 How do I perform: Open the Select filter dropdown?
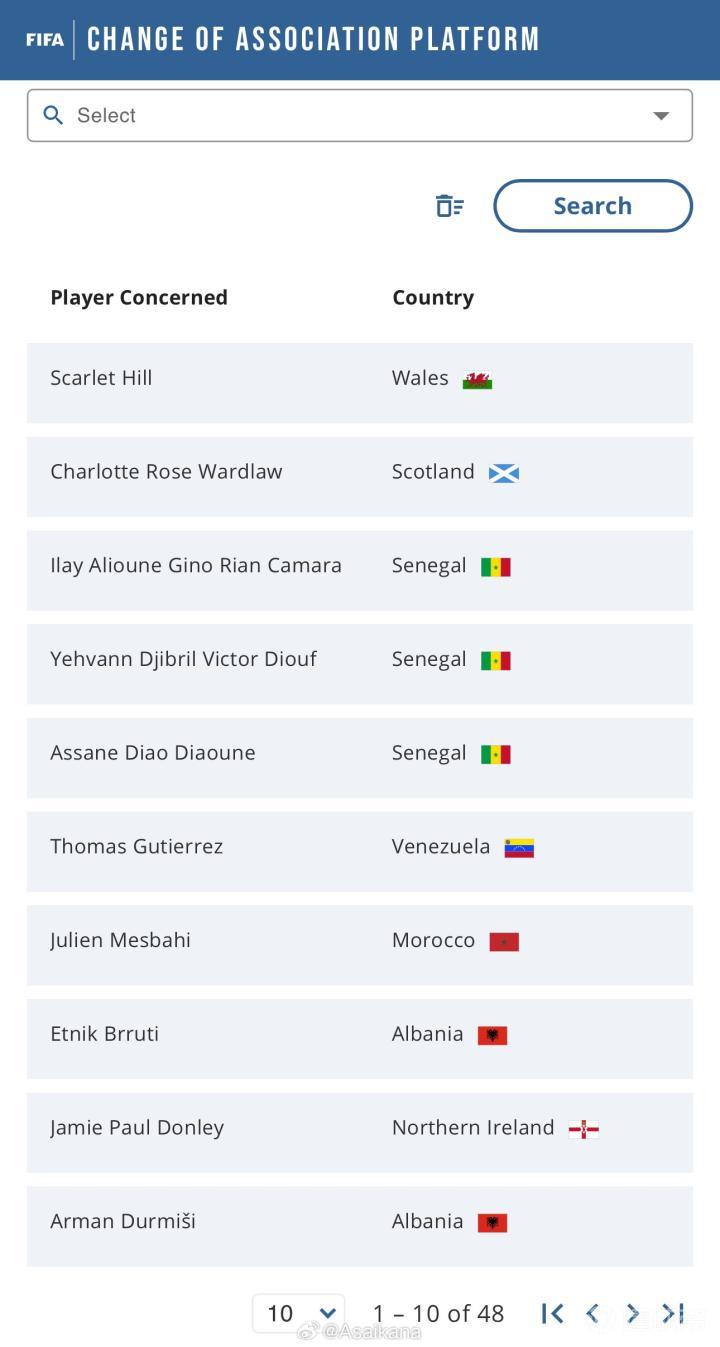pyautogui.click(x=359, y=115)
